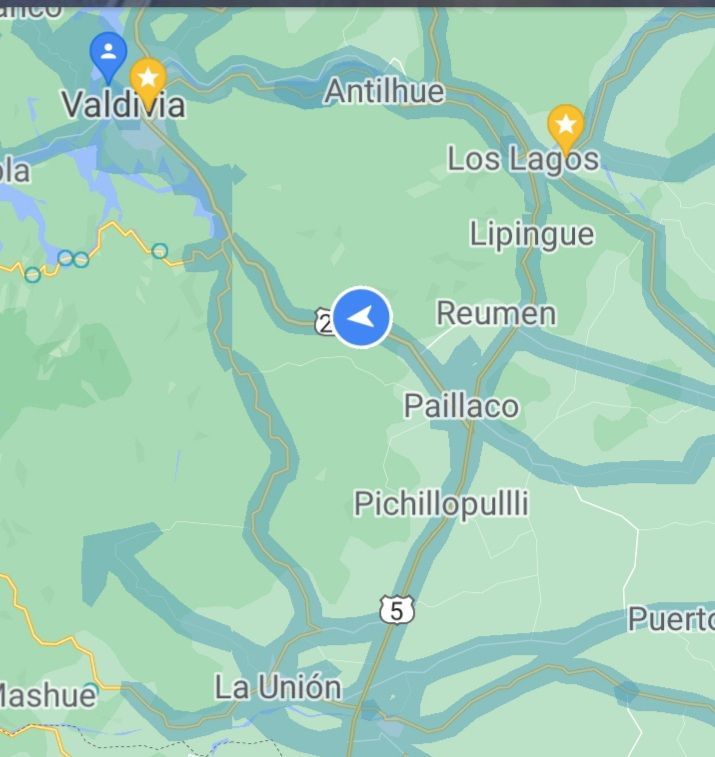Open the starred saved place at Los Lagos
The width and height of the screenshot is (715, 757).
(x=566, y=127)
